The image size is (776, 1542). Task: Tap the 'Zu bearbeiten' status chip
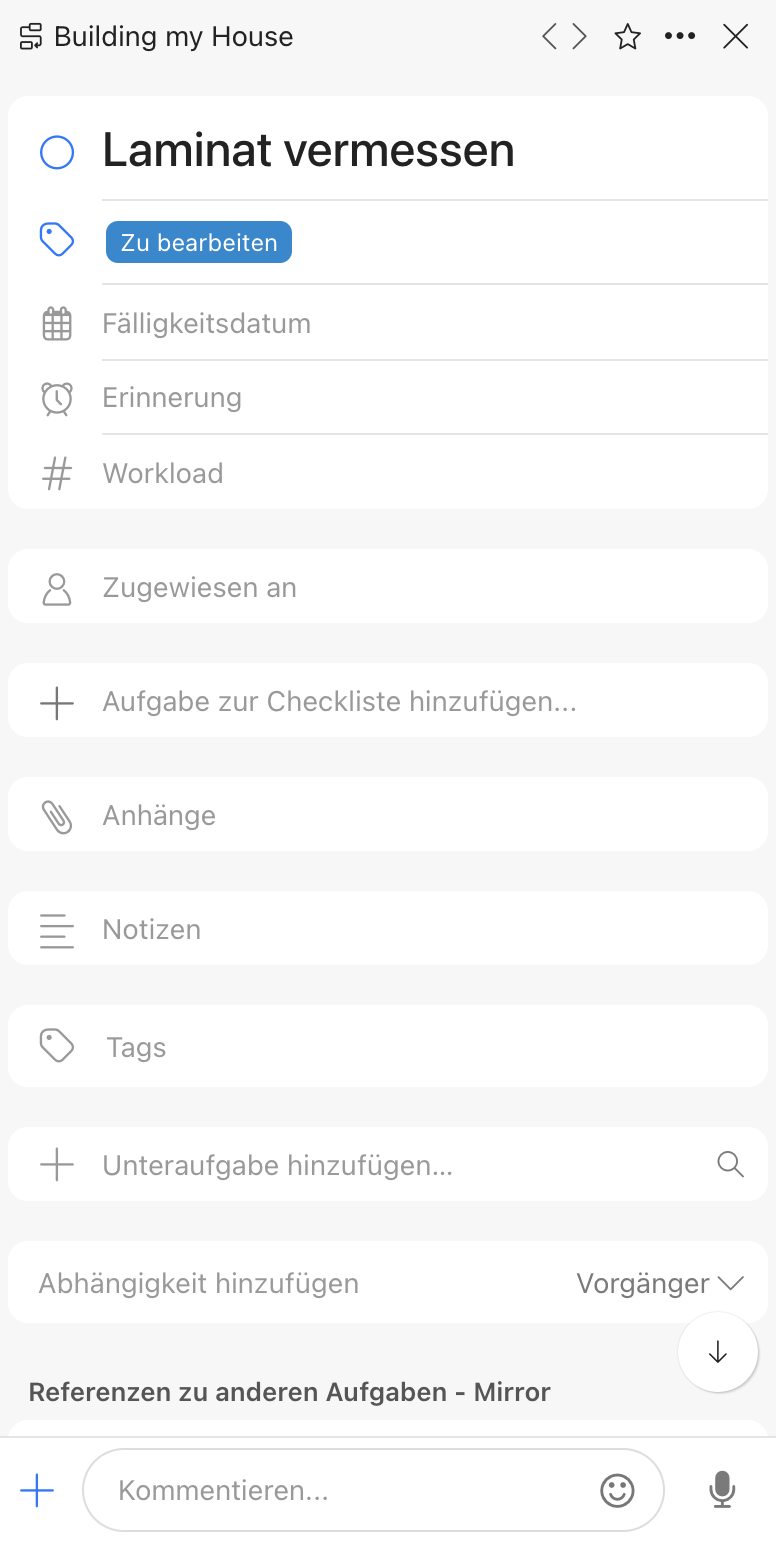pos(199,242)
